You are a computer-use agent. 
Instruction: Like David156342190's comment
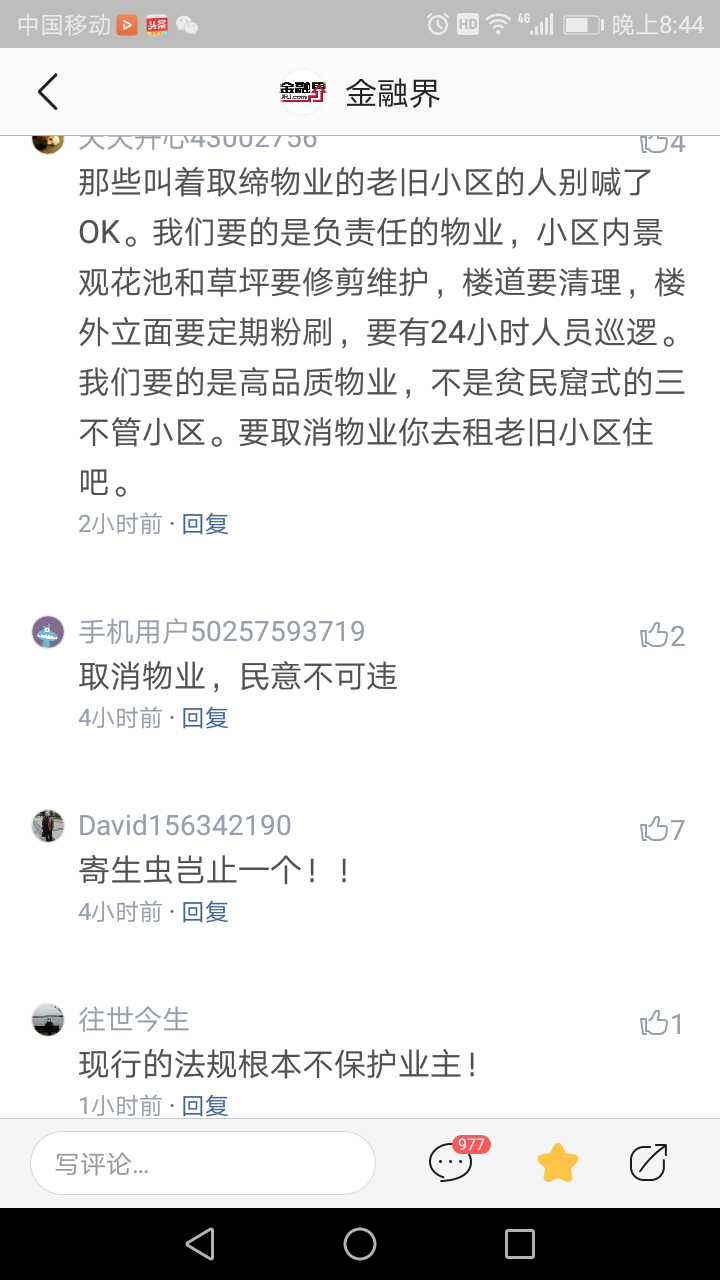[661, 830]
